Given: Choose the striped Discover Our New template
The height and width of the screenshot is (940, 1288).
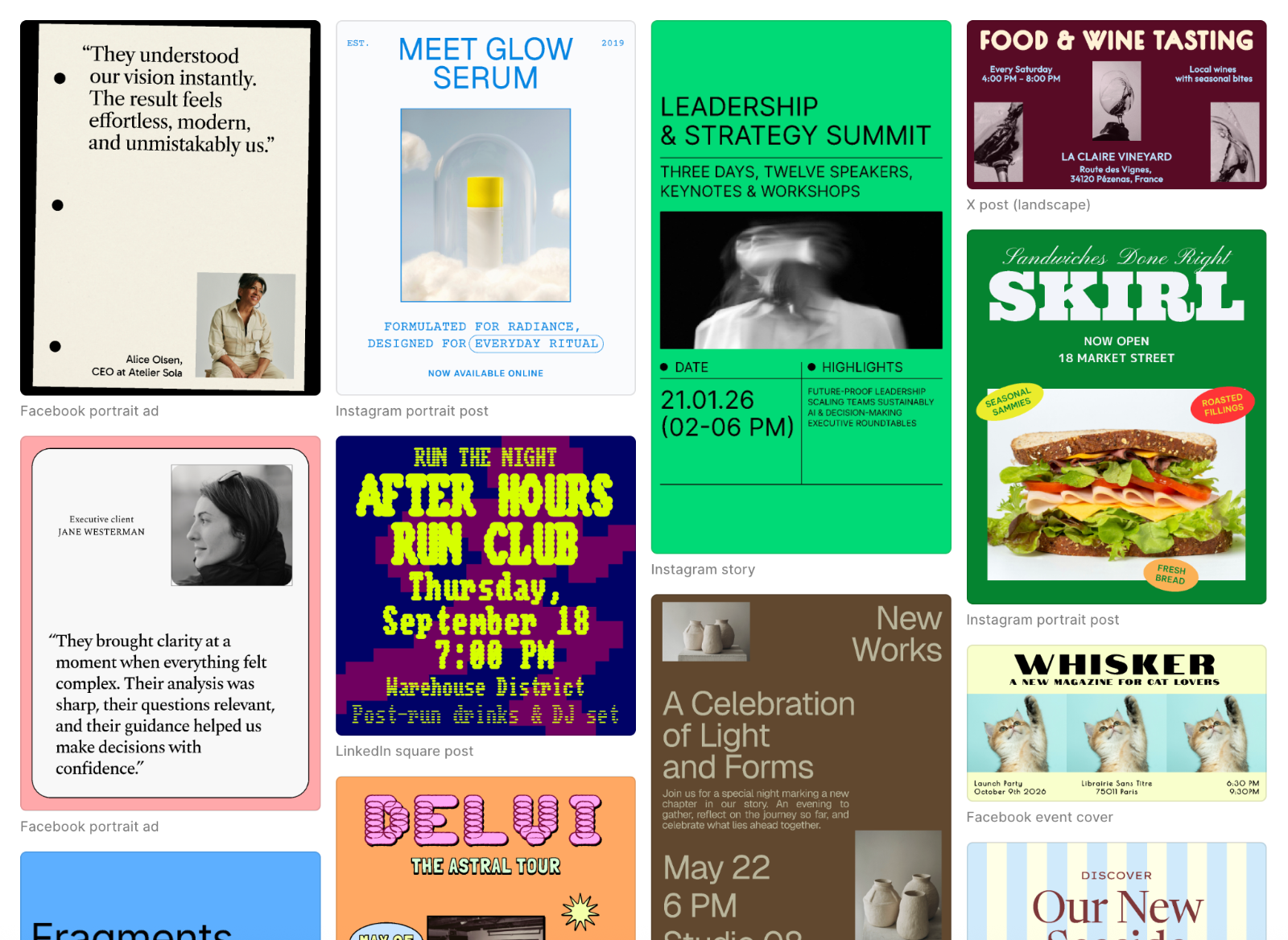Looking at the screenshot, I should pyautogui.click(x=1117, y=892).
